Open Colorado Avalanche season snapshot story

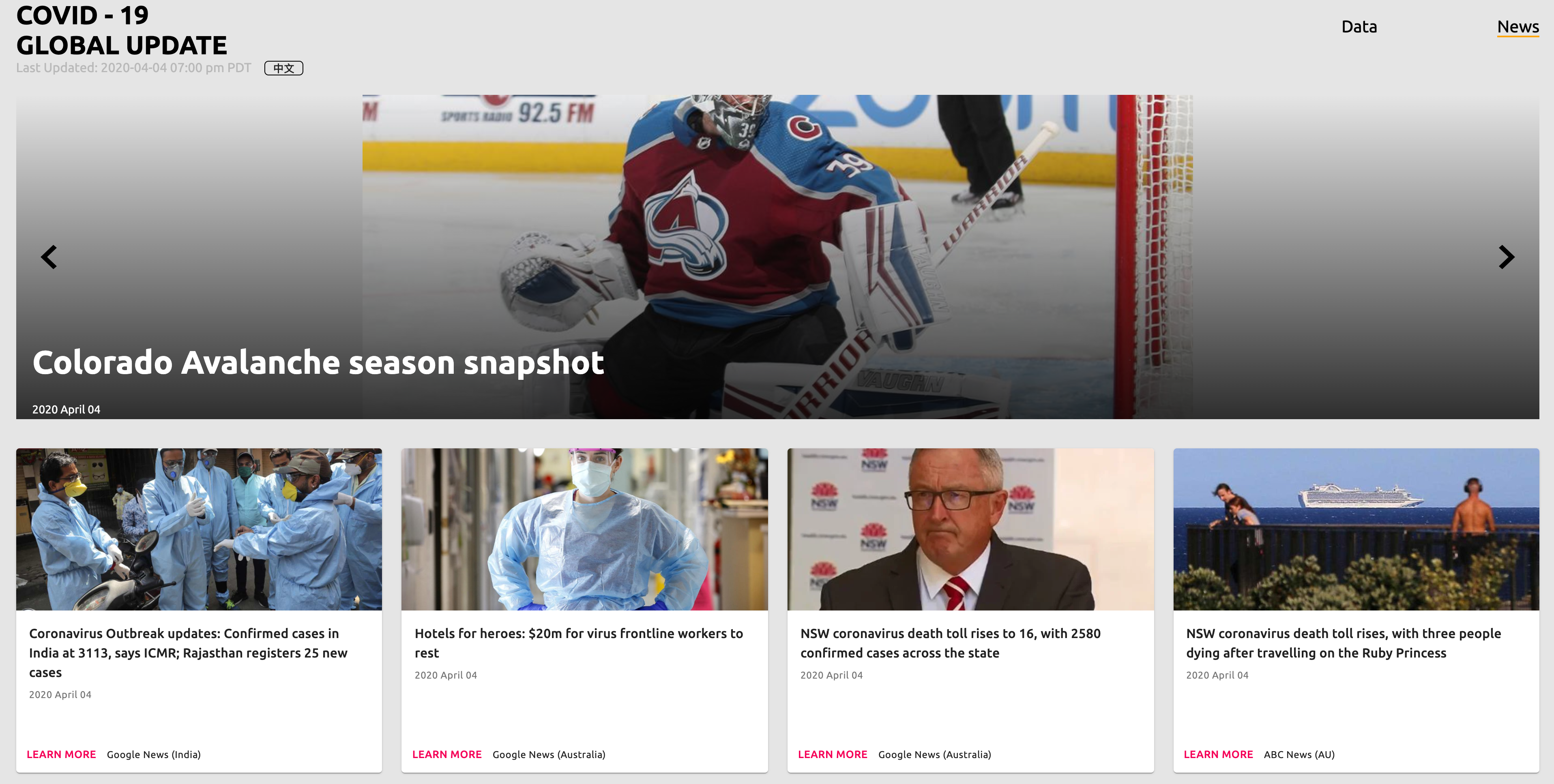pos(318,362)
